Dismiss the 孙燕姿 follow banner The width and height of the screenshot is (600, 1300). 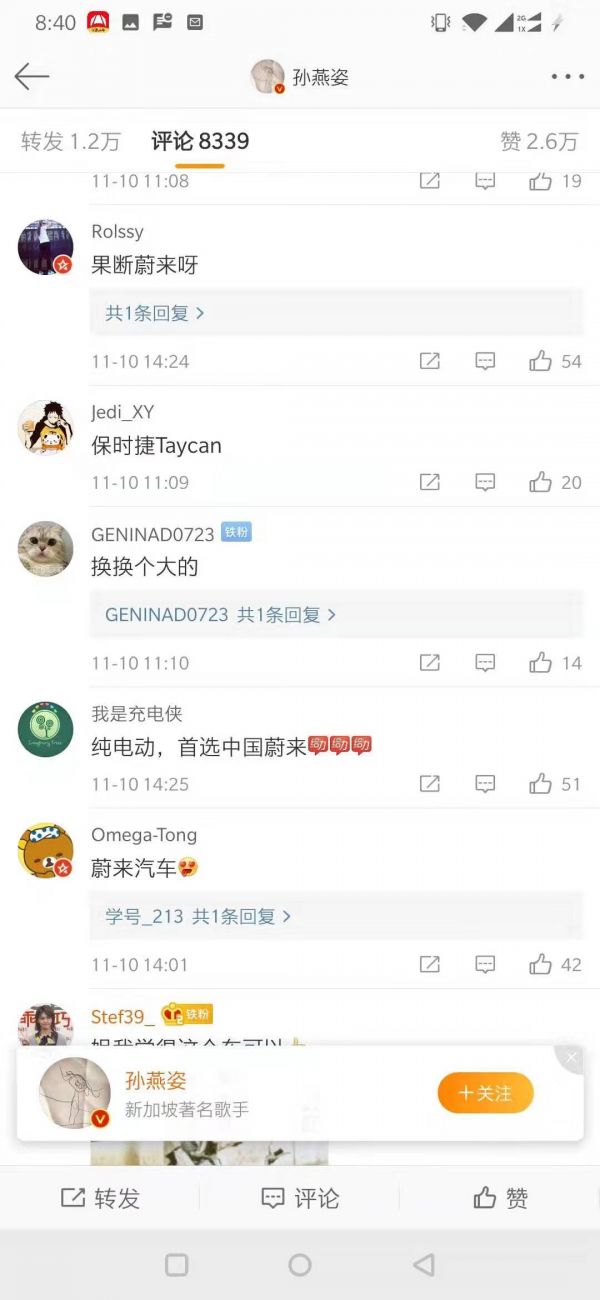(571, 1058)
